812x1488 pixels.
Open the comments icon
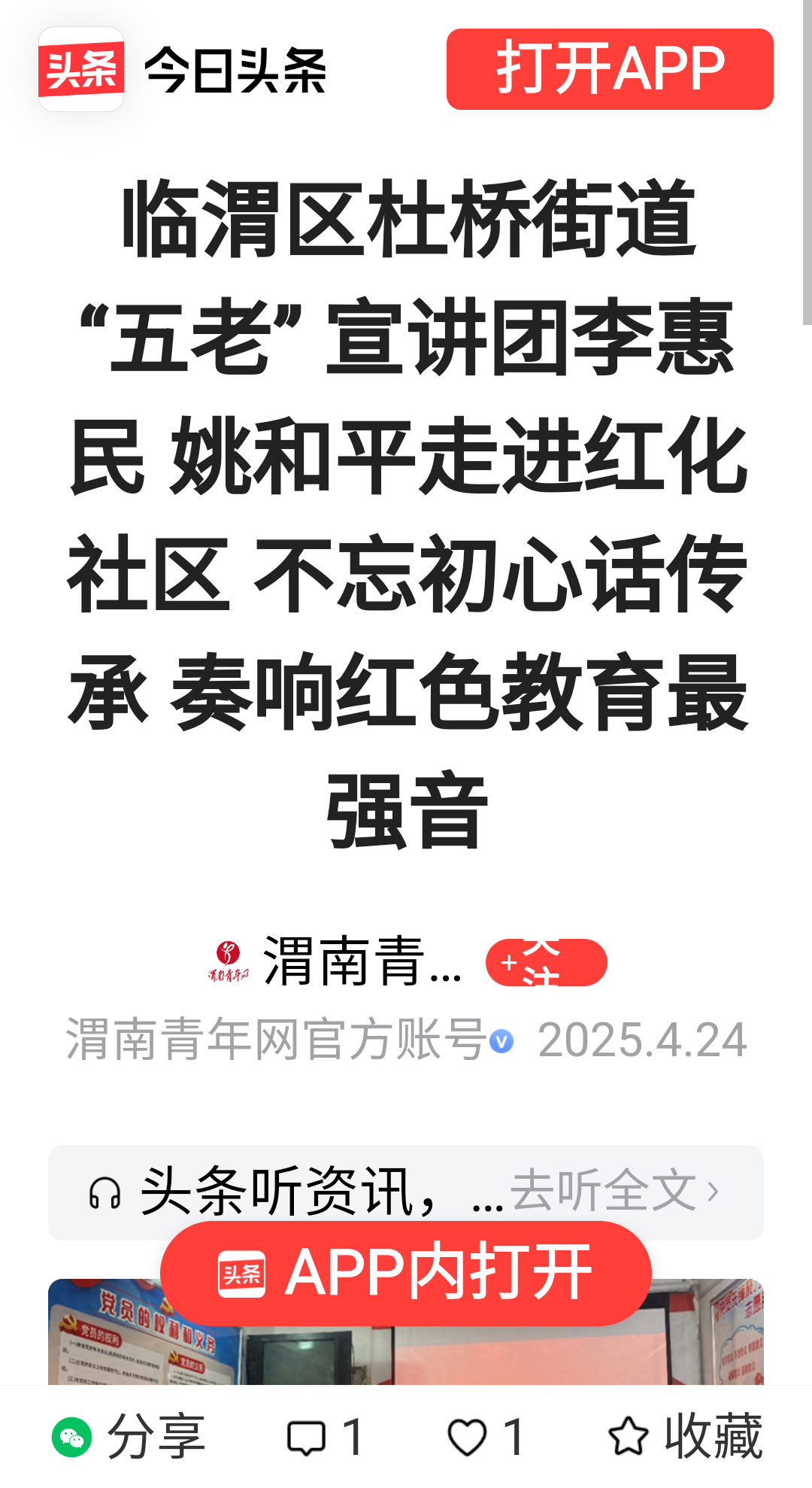[307, 1438]
